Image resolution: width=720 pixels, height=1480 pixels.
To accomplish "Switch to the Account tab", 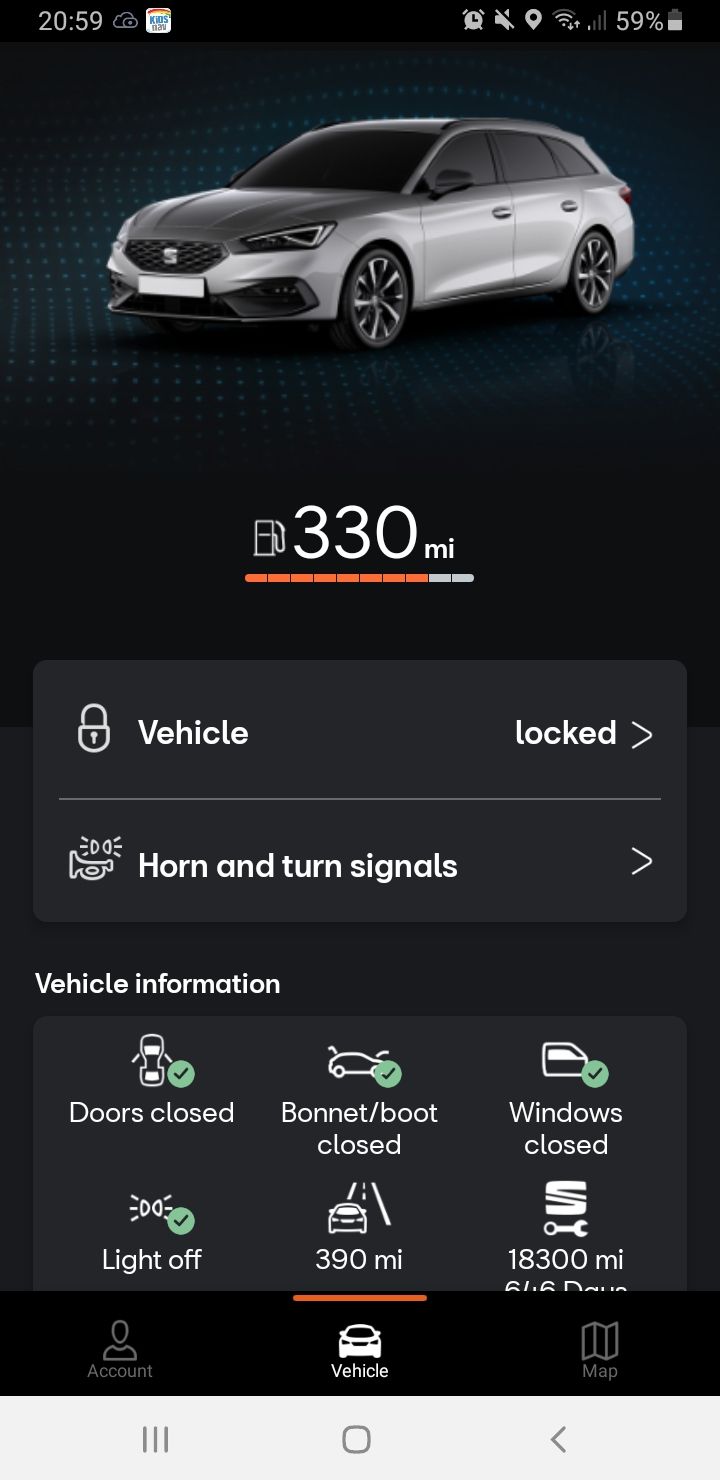I will [x=120, y=1350].
